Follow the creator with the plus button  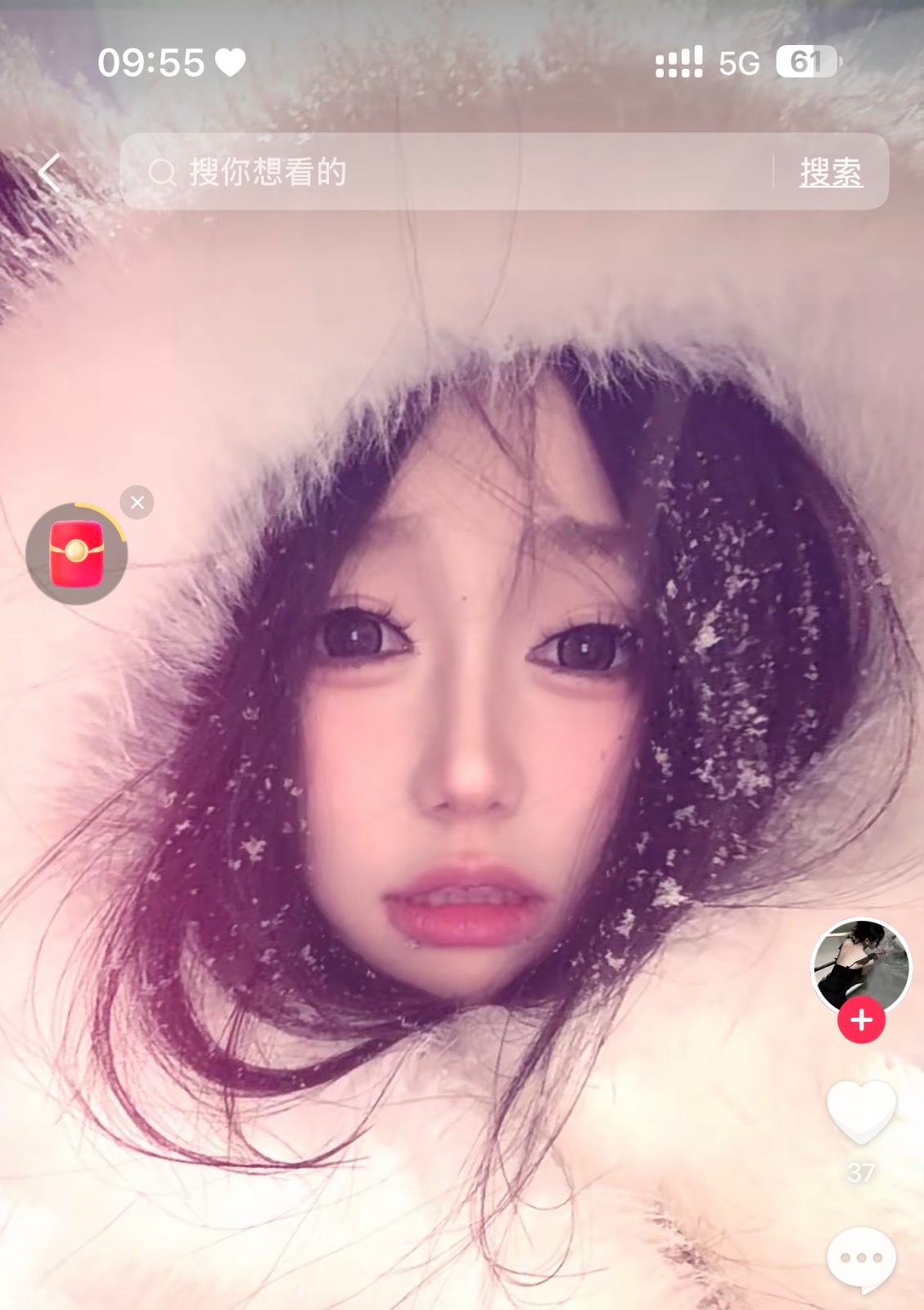point(861,1020)
